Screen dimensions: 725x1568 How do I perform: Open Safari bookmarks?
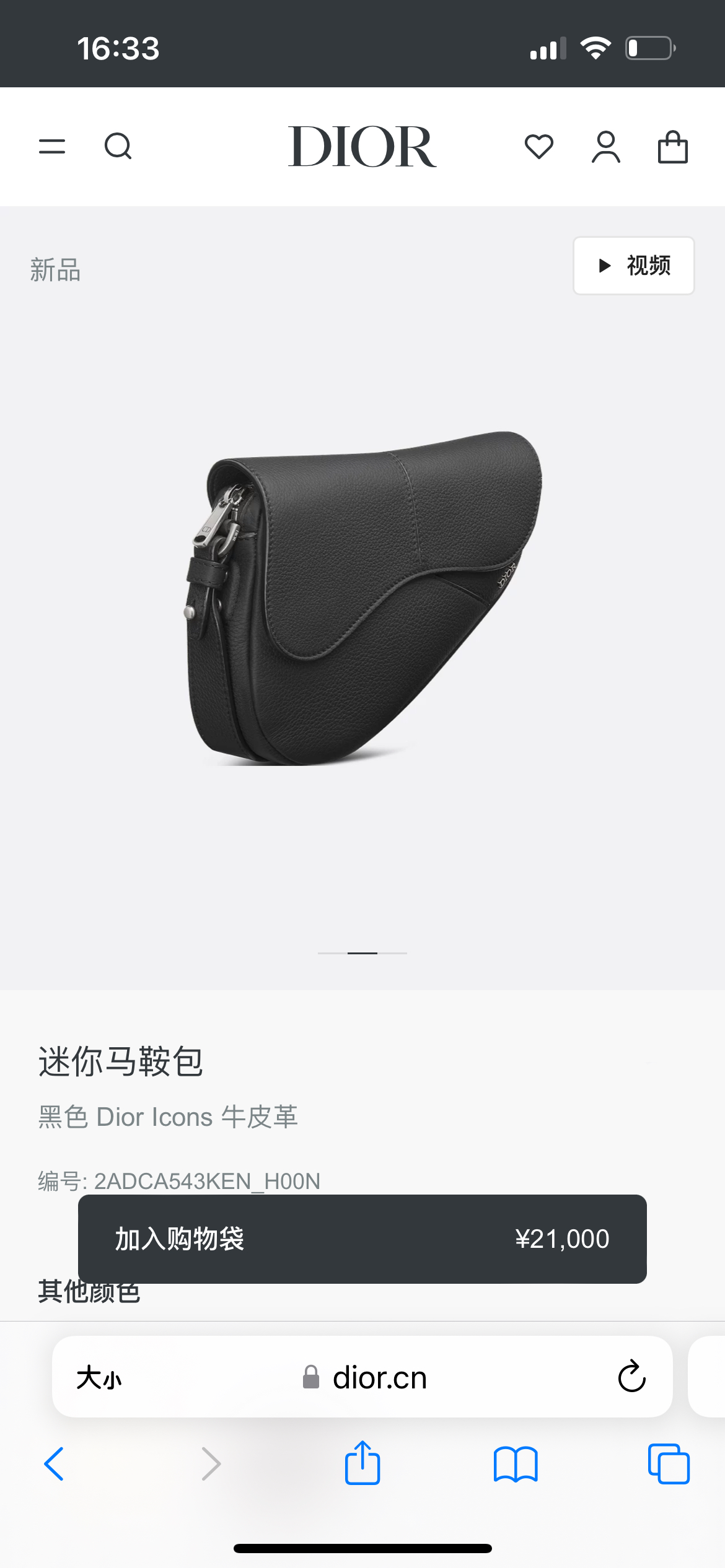coord(516,1464)
